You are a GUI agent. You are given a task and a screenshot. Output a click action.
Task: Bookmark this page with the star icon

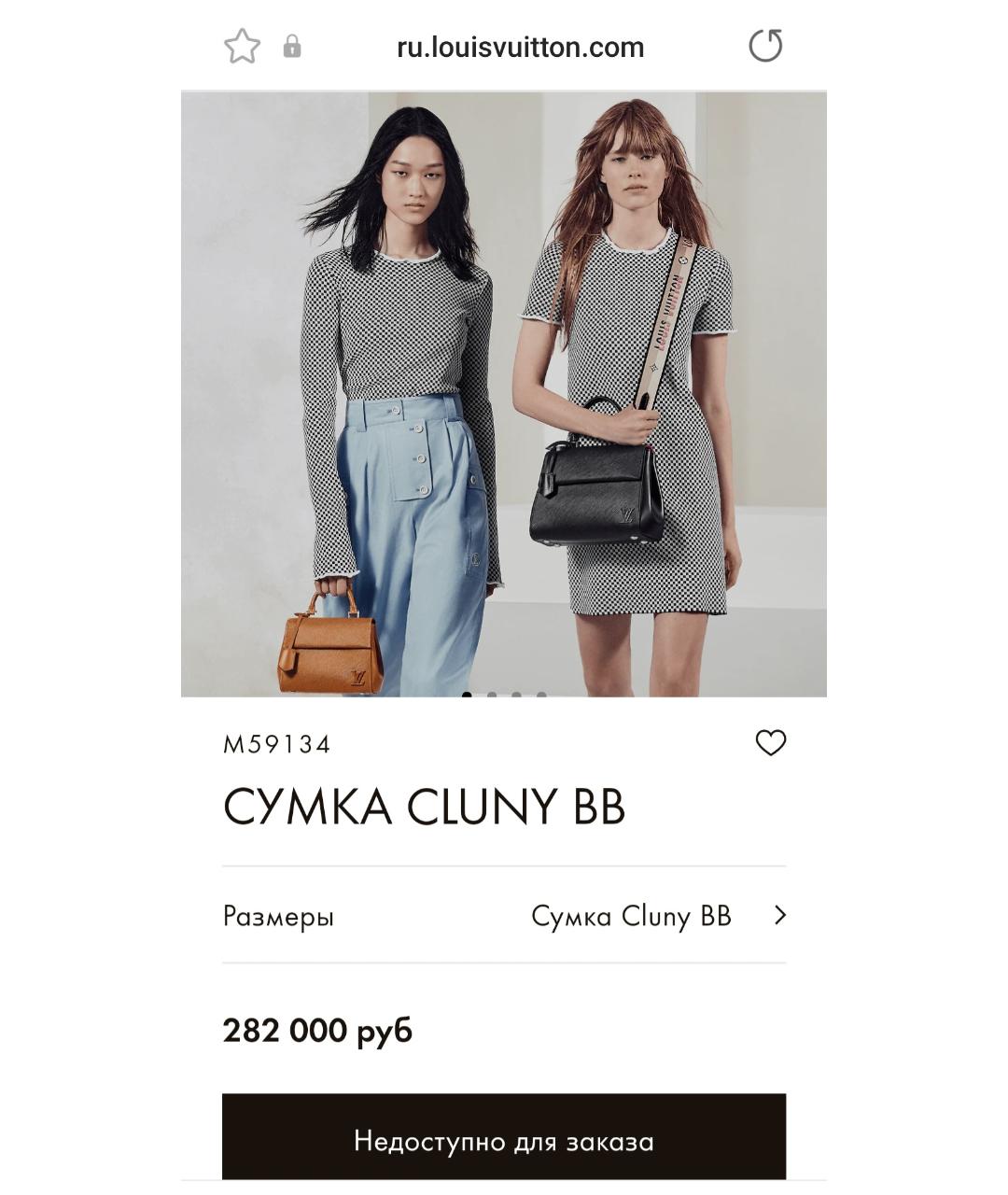[x=242, y=47]
